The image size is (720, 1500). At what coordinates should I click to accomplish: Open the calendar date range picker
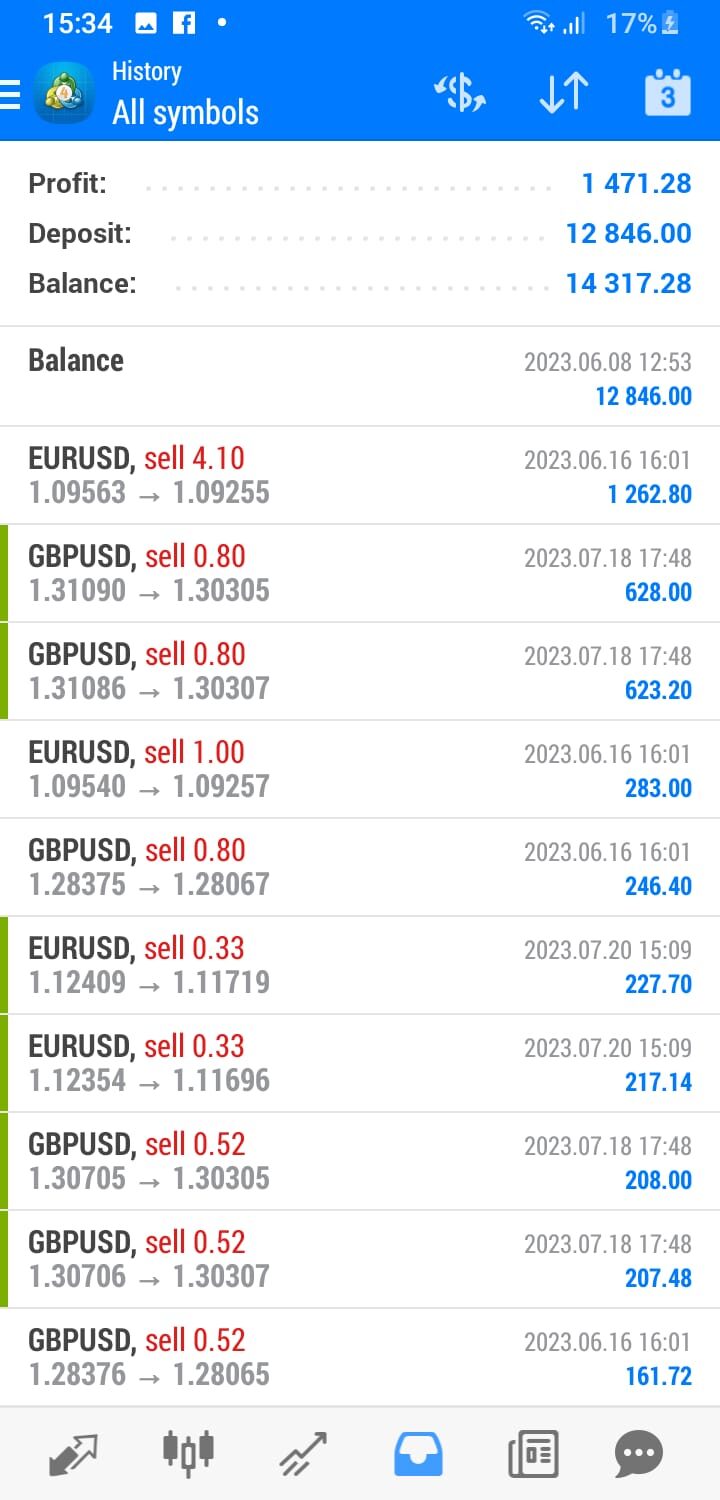[x=667, y=93]
